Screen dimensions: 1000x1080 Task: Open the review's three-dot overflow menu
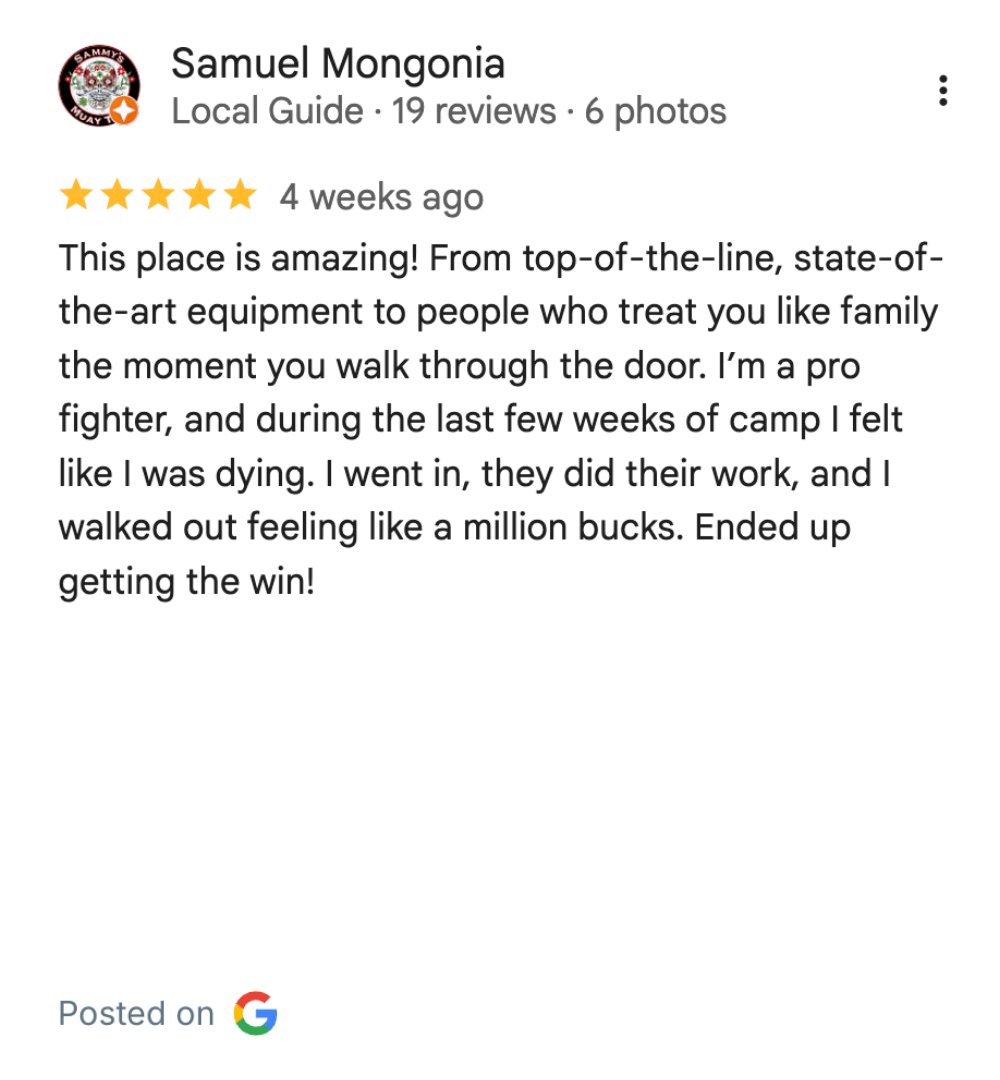[942, 91]
